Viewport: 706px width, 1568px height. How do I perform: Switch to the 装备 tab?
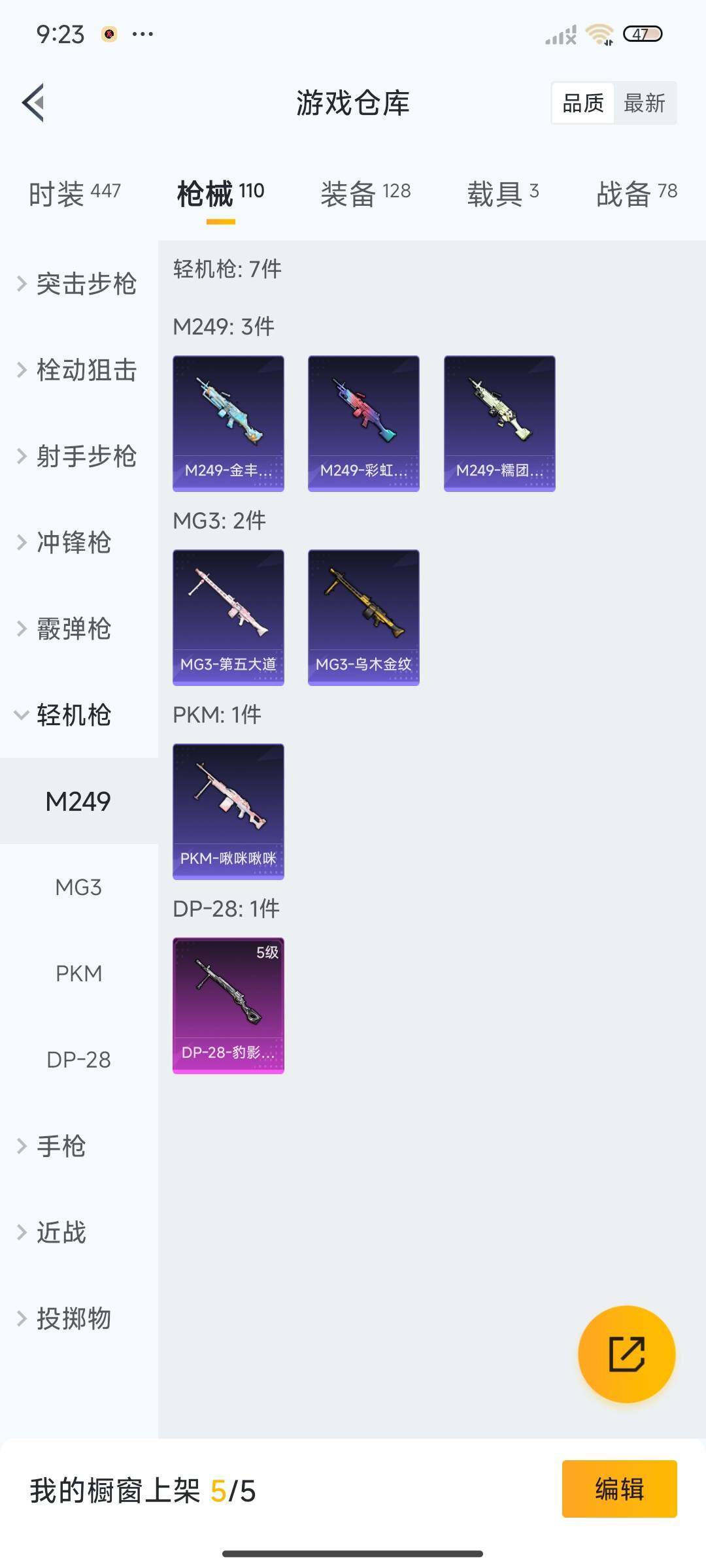365,193
